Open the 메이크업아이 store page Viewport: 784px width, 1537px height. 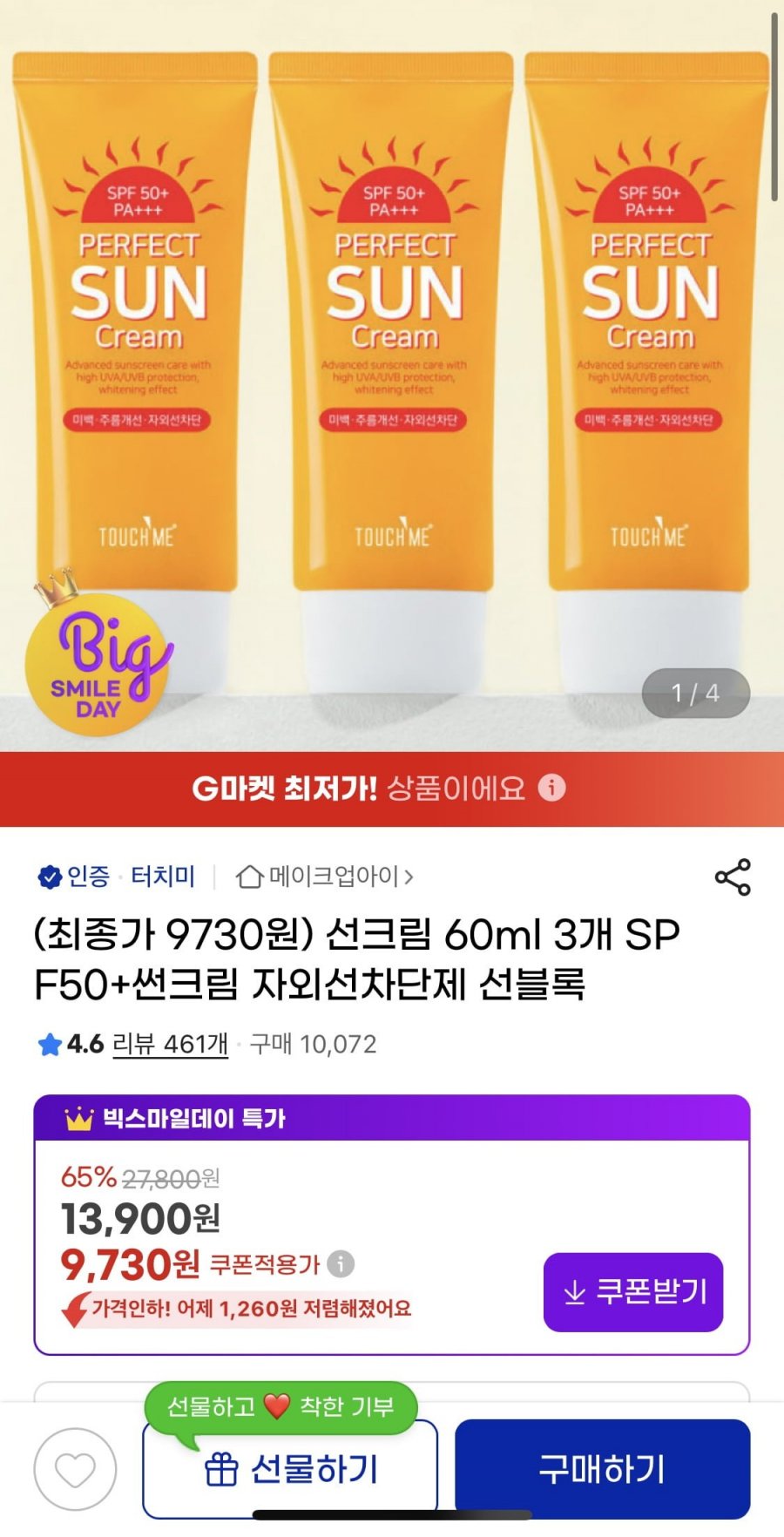click(326, 876)
